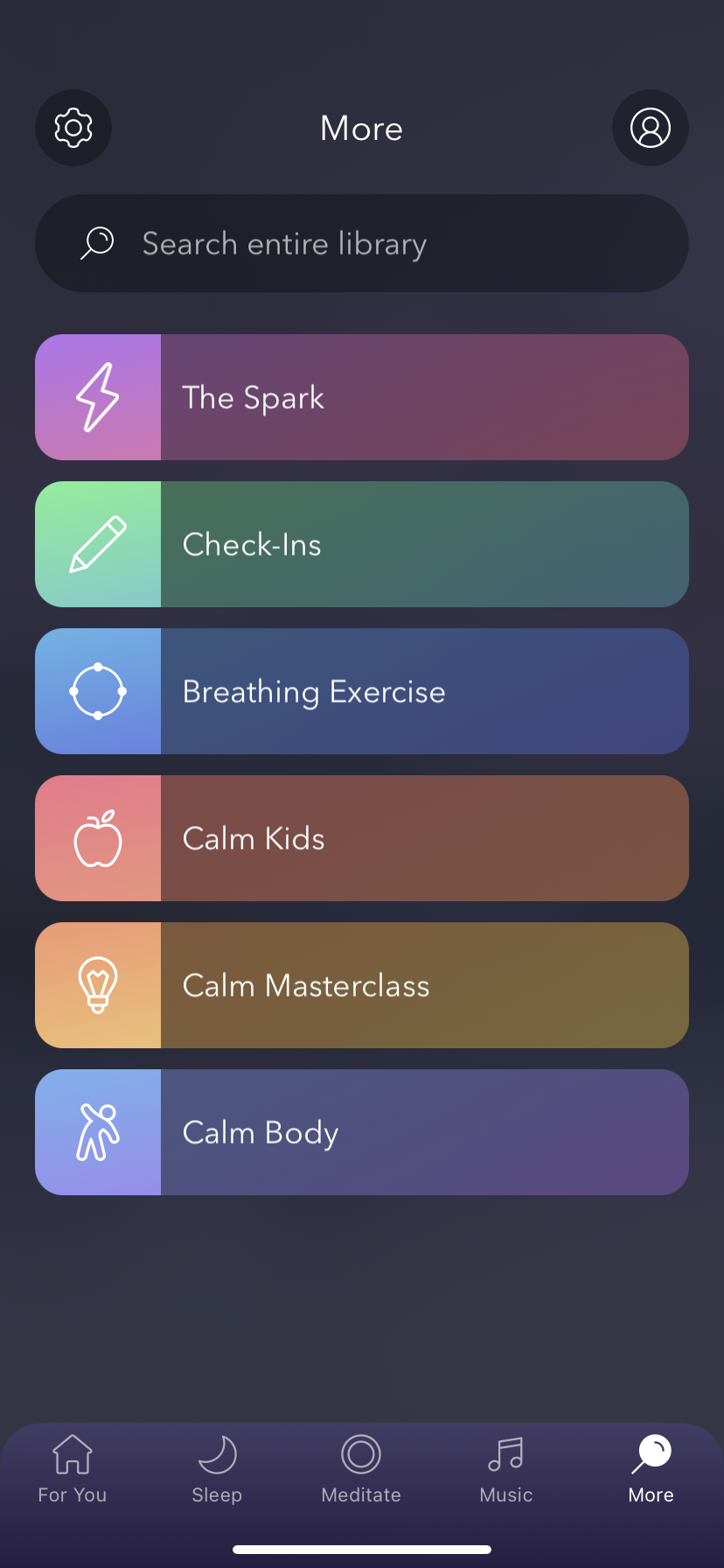The width and height of the screenshot is (724, 1568).
Task: Open The Spark section
Action: (362, 397)
